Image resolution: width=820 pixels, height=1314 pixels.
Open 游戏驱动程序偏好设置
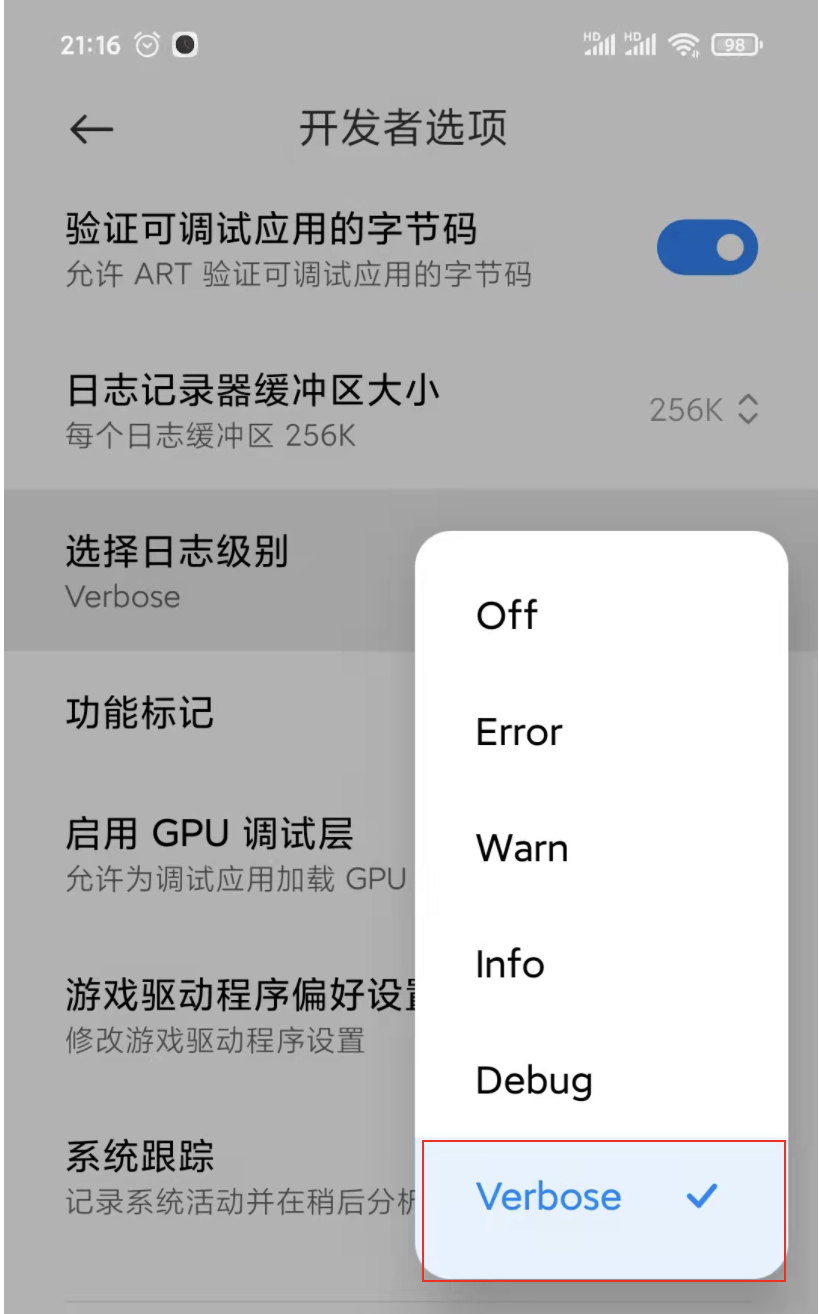230,1012
